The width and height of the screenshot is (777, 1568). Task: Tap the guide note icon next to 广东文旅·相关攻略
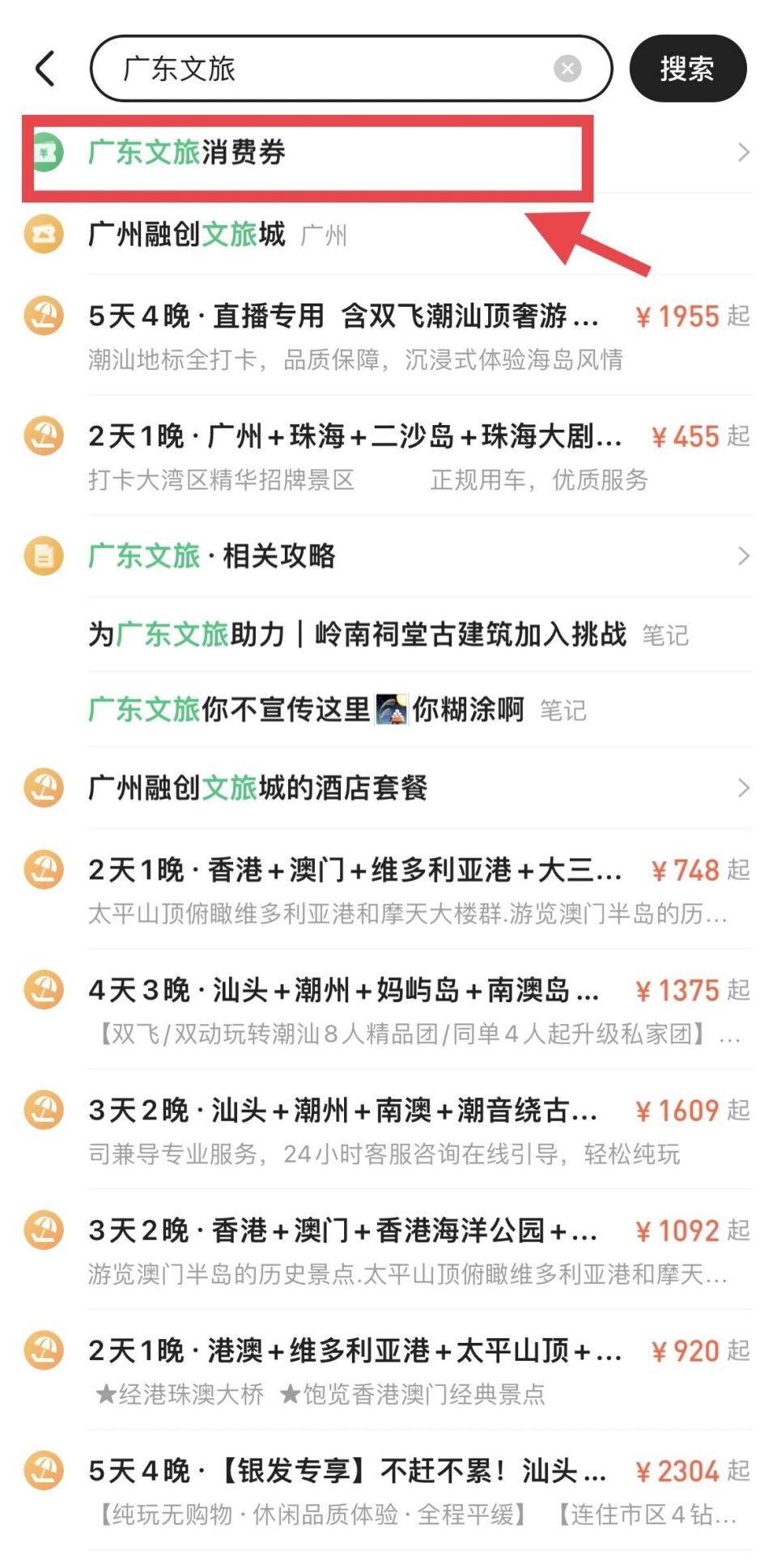coord(44,556)
